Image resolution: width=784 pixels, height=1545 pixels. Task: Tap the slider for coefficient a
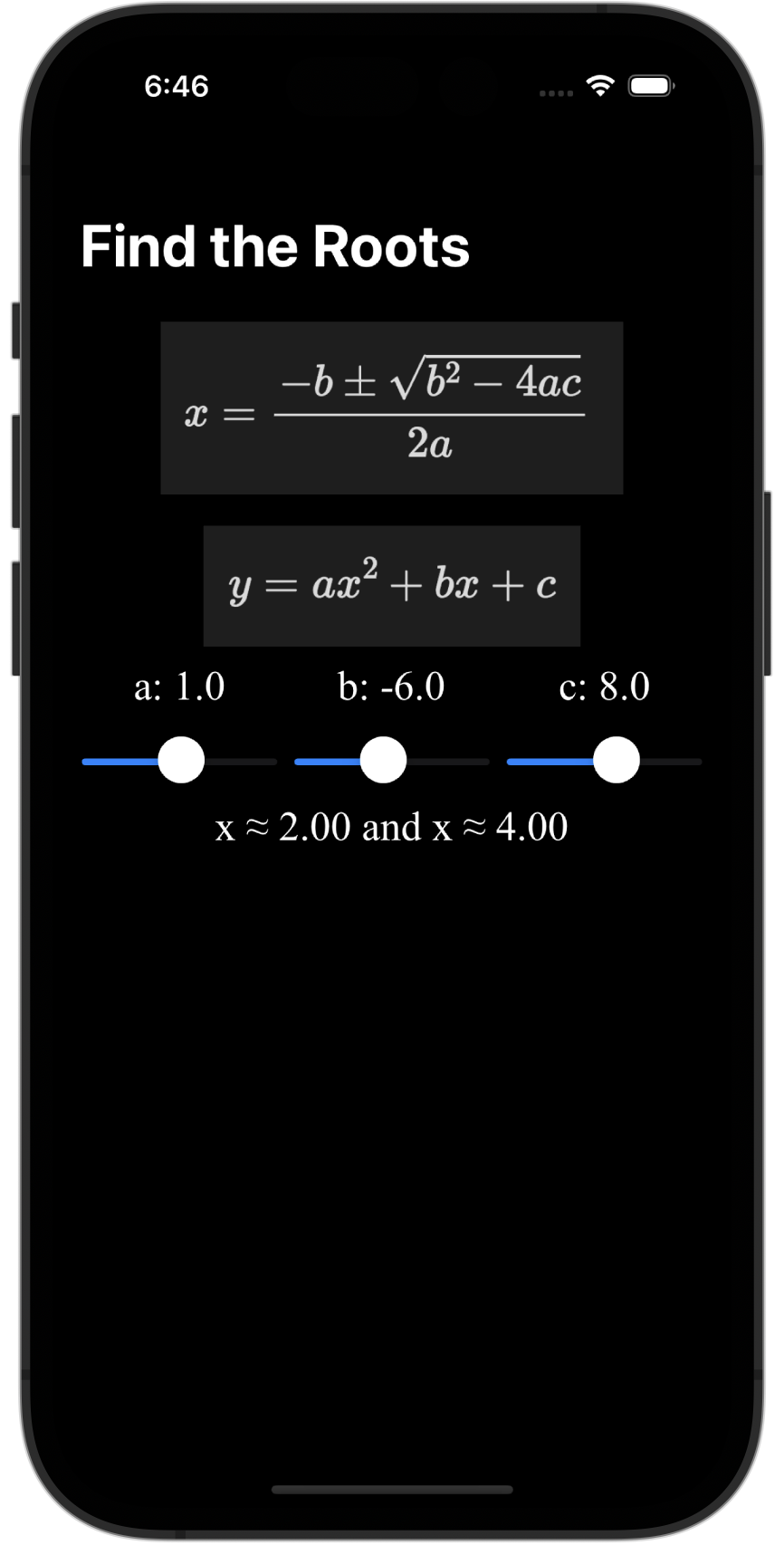point(181,761)
